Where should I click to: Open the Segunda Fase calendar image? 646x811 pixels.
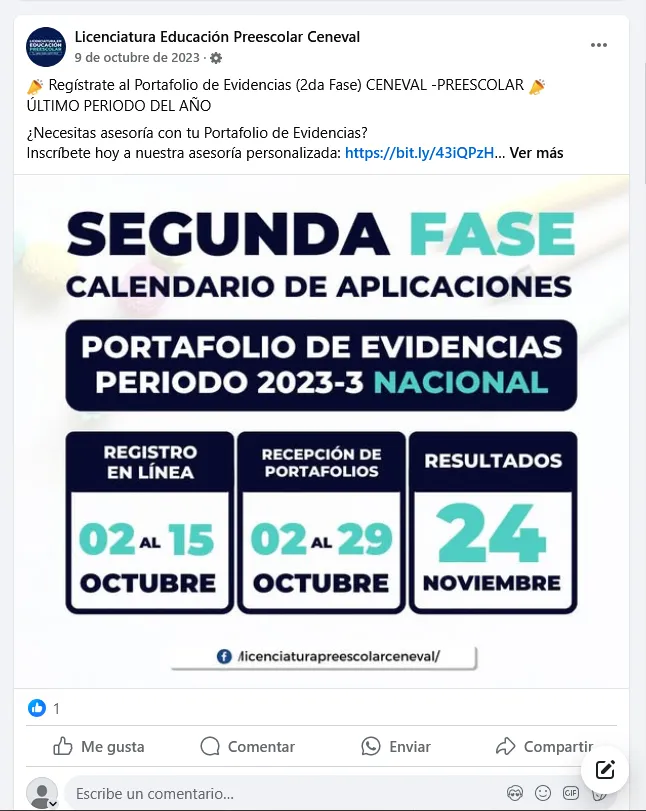pos(321,430)
